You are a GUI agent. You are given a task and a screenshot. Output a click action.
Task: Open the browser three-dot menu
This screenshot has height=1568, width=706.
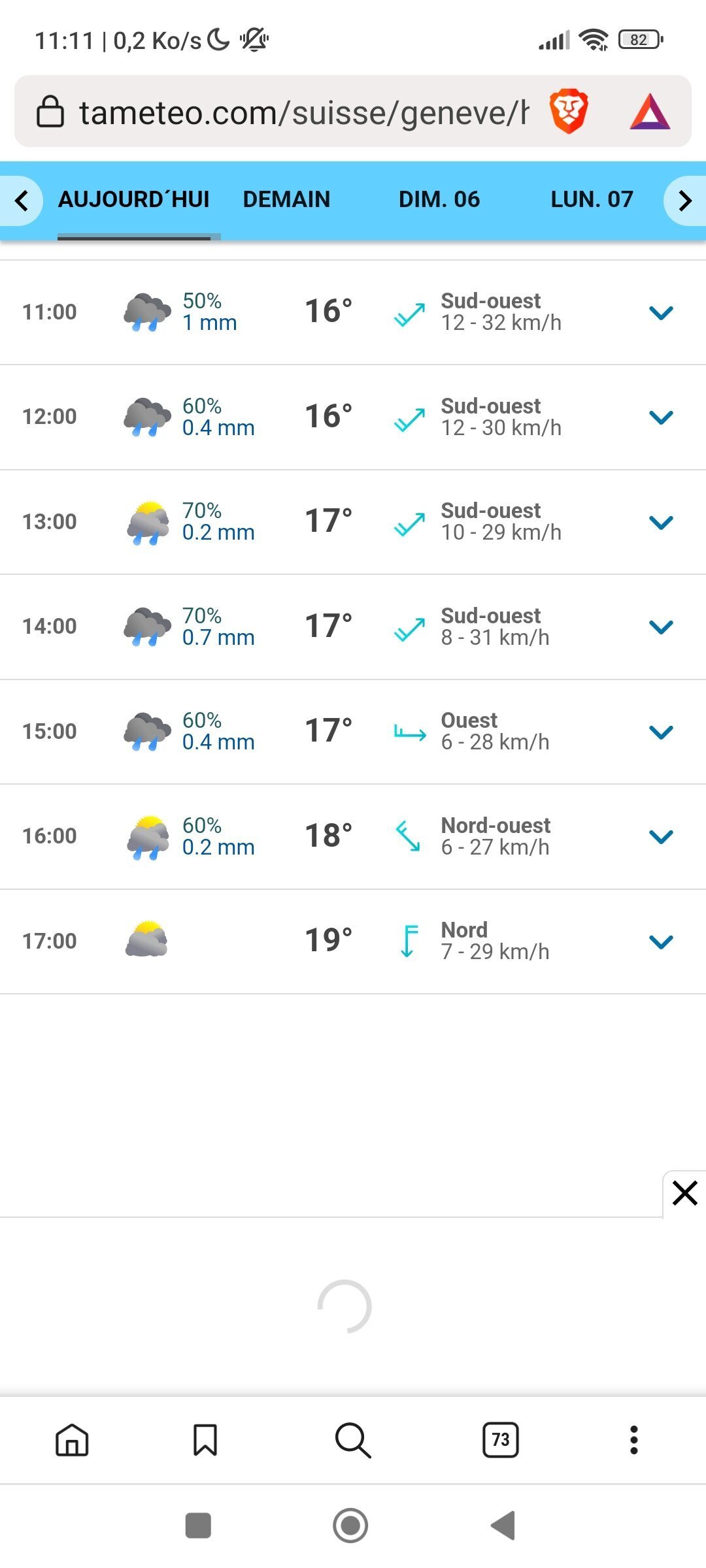(x=633, y=1440)
